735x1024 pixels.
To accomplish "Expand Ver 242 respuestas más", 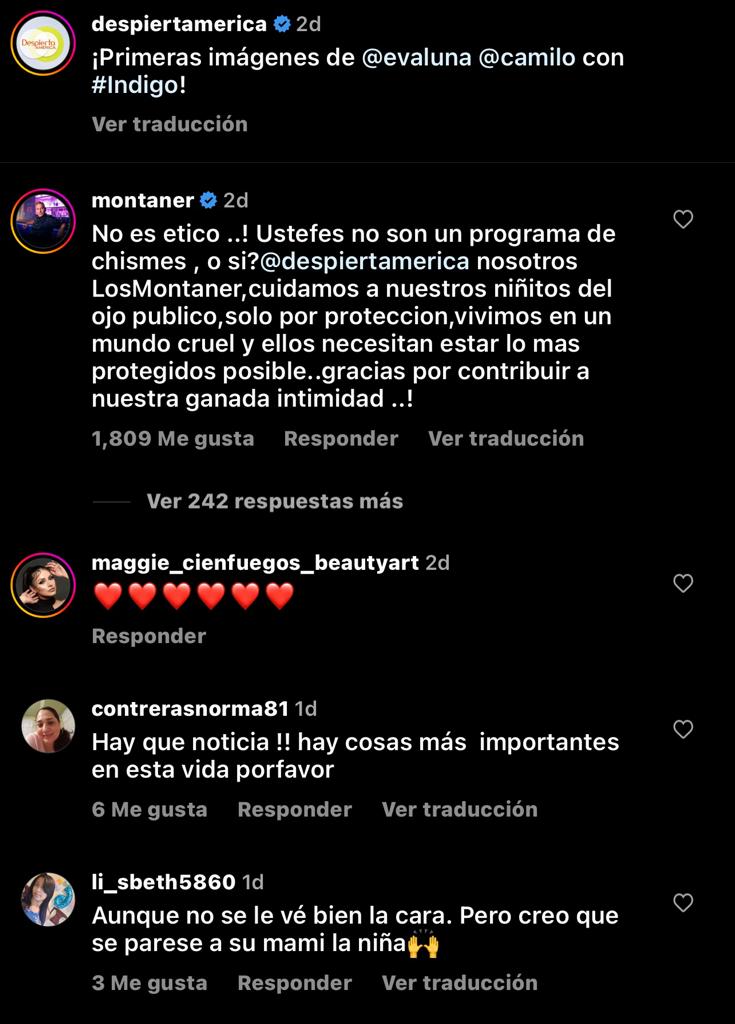I will click(x=274, y=501).
